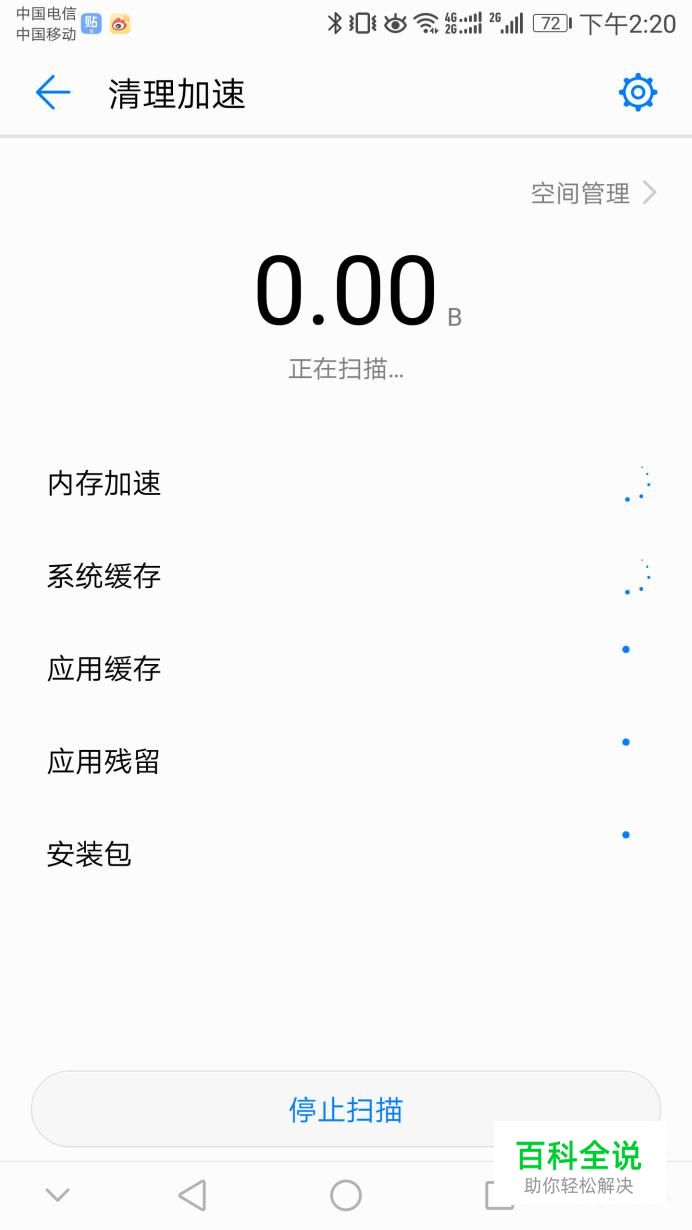The width and height of the screenshot is (692, 1230).
Task: Open 空间管理
Action: point(594,193)
